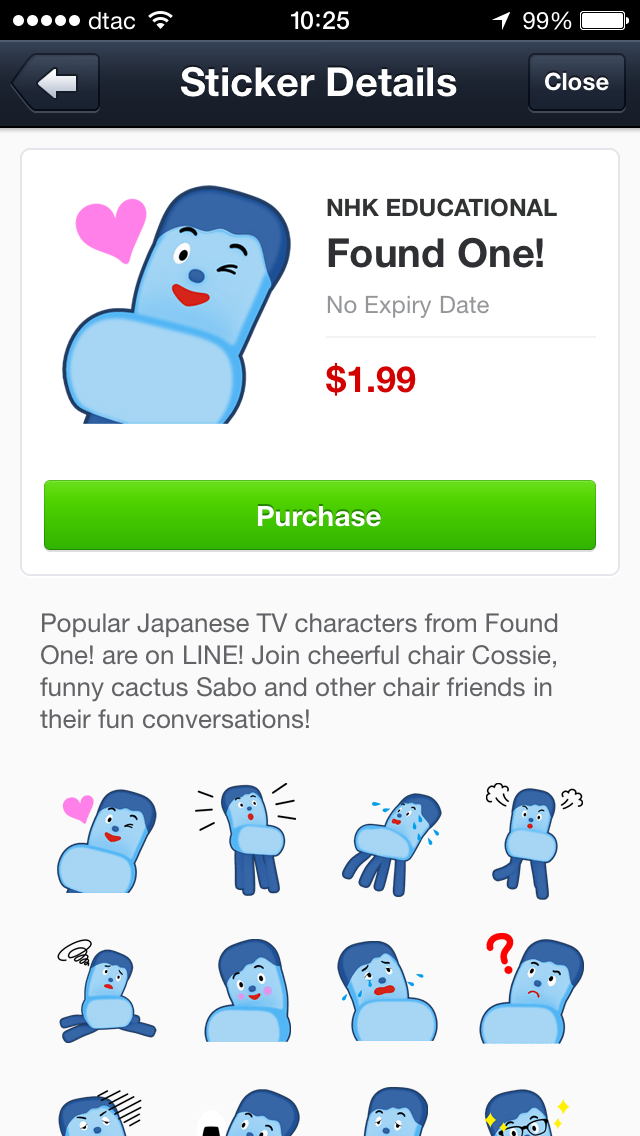The height and width of the screenshot is (1136, 640).
Task: Close the Sticker Details screen
Action: point(576,83)
